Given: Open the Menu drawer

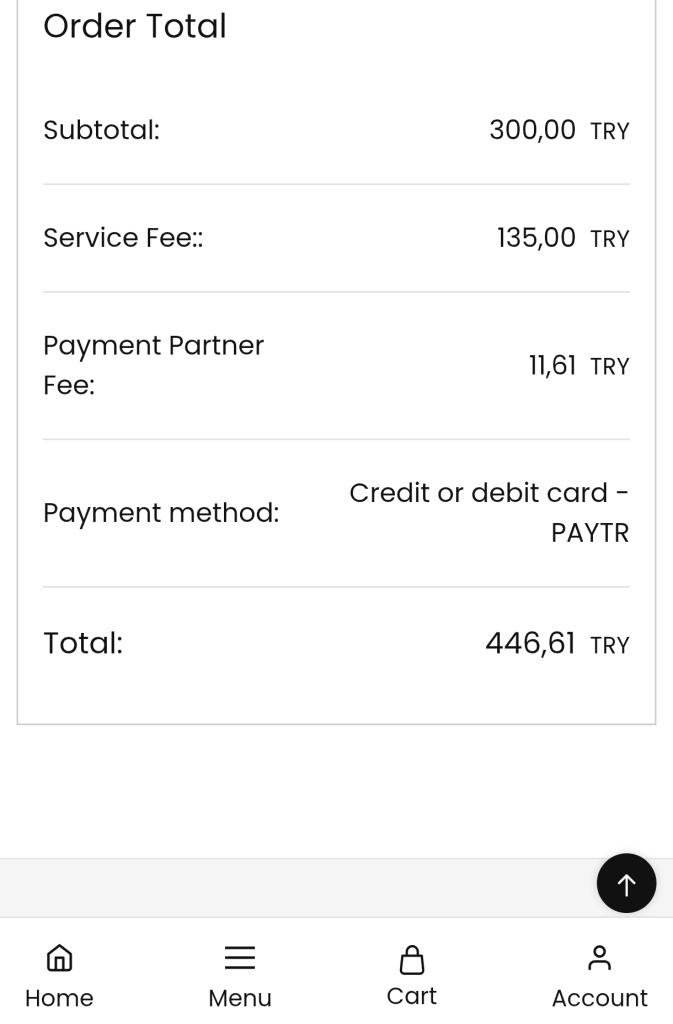Looking at the screenshot, I should tap(239, 974).
